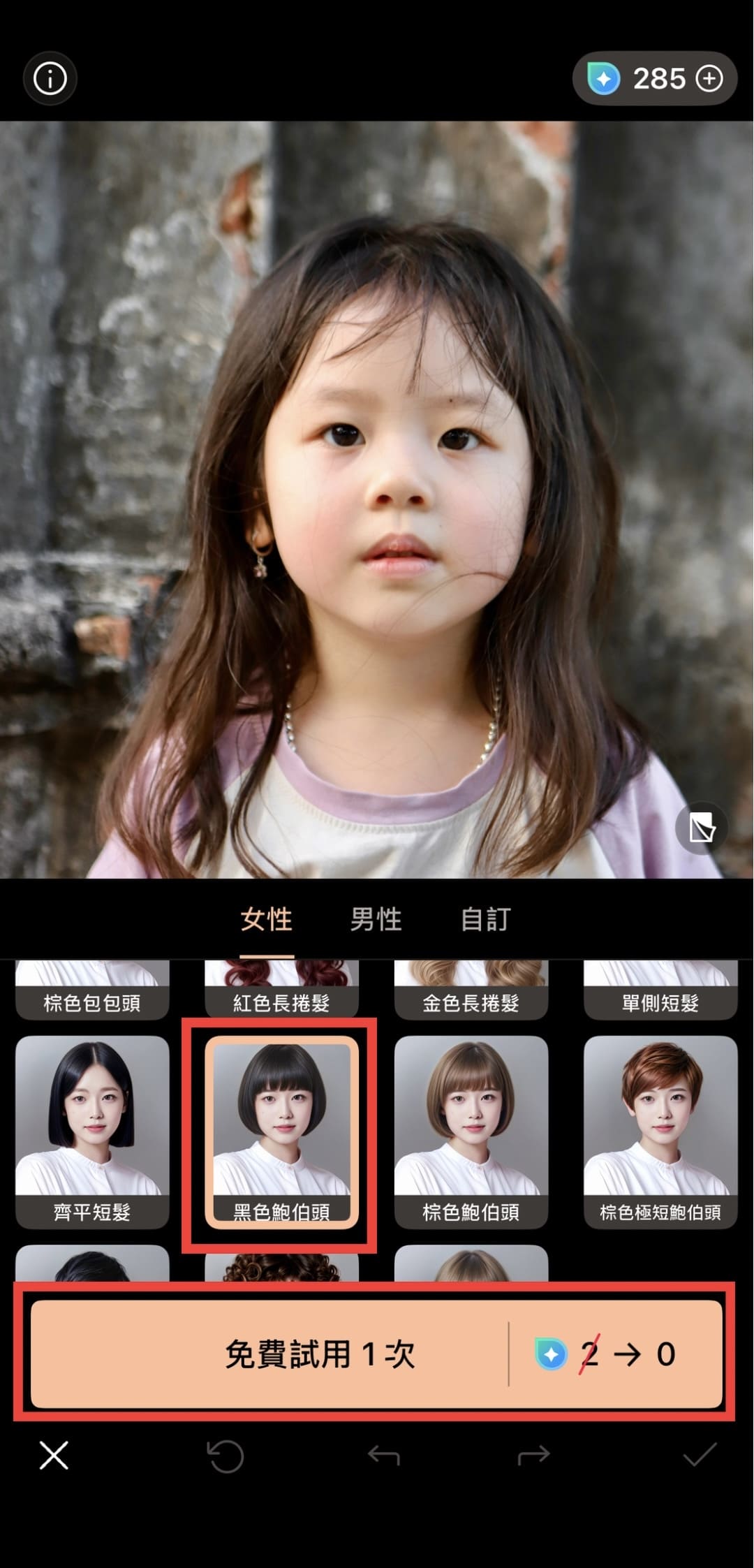Close the editor with the X
Image resolution: width=754 pixels, height=1568 pixels.
pyautogui.click(x=54, y=1456)
